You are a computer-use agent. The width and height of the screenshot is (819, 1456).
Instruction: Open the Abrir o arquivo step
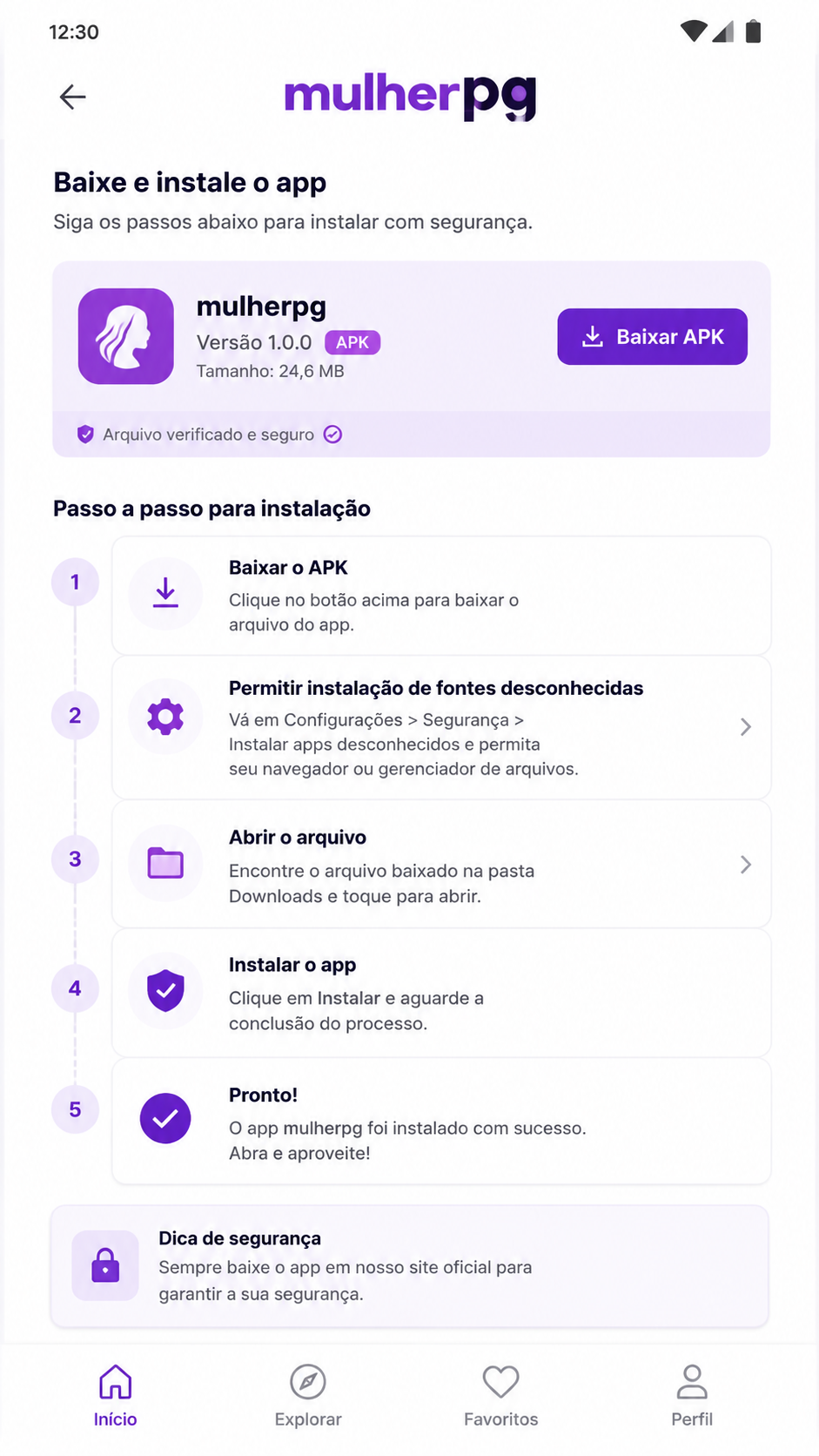[441, 865]
